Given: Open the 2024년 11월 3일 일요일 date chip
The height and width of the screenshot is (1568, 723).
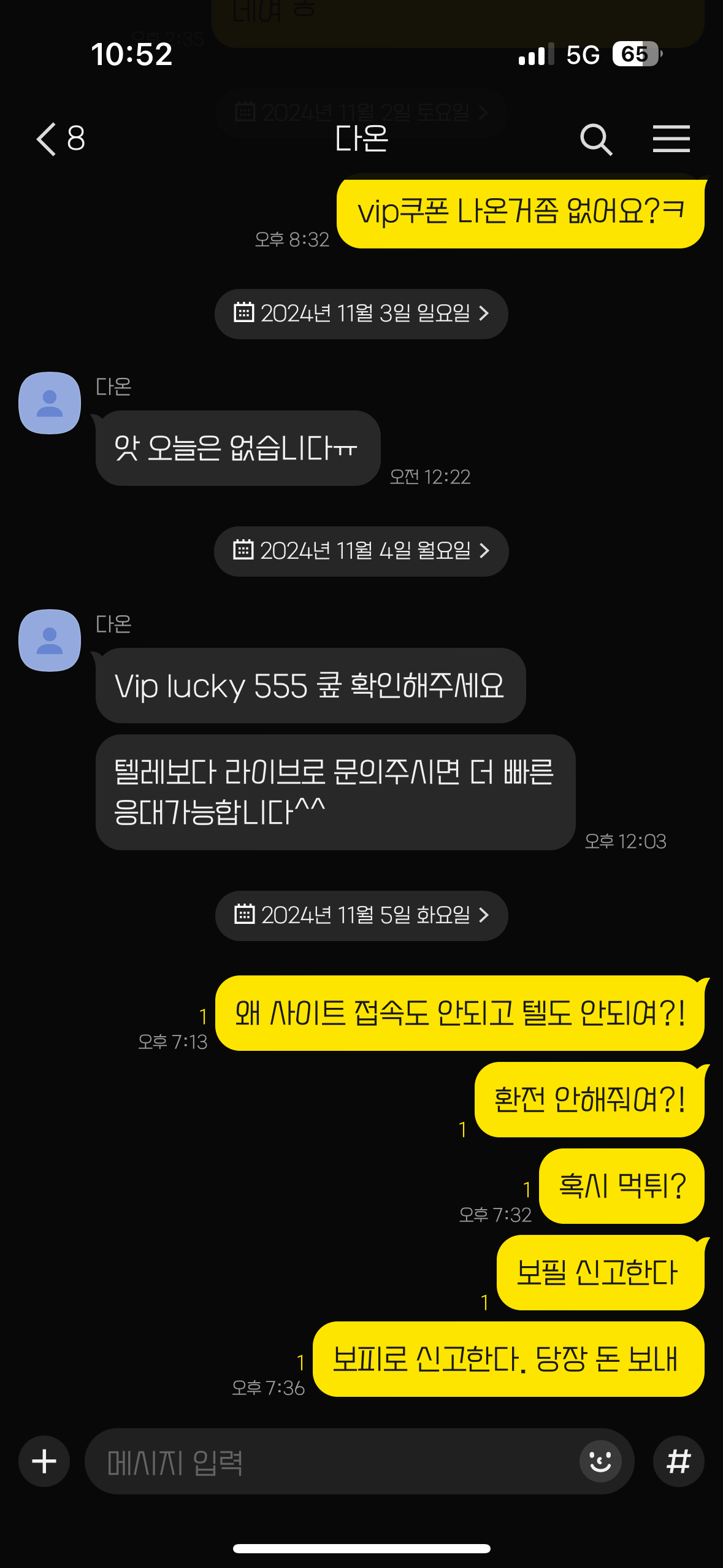Looking at the screenshot, I should pos(361,313).
